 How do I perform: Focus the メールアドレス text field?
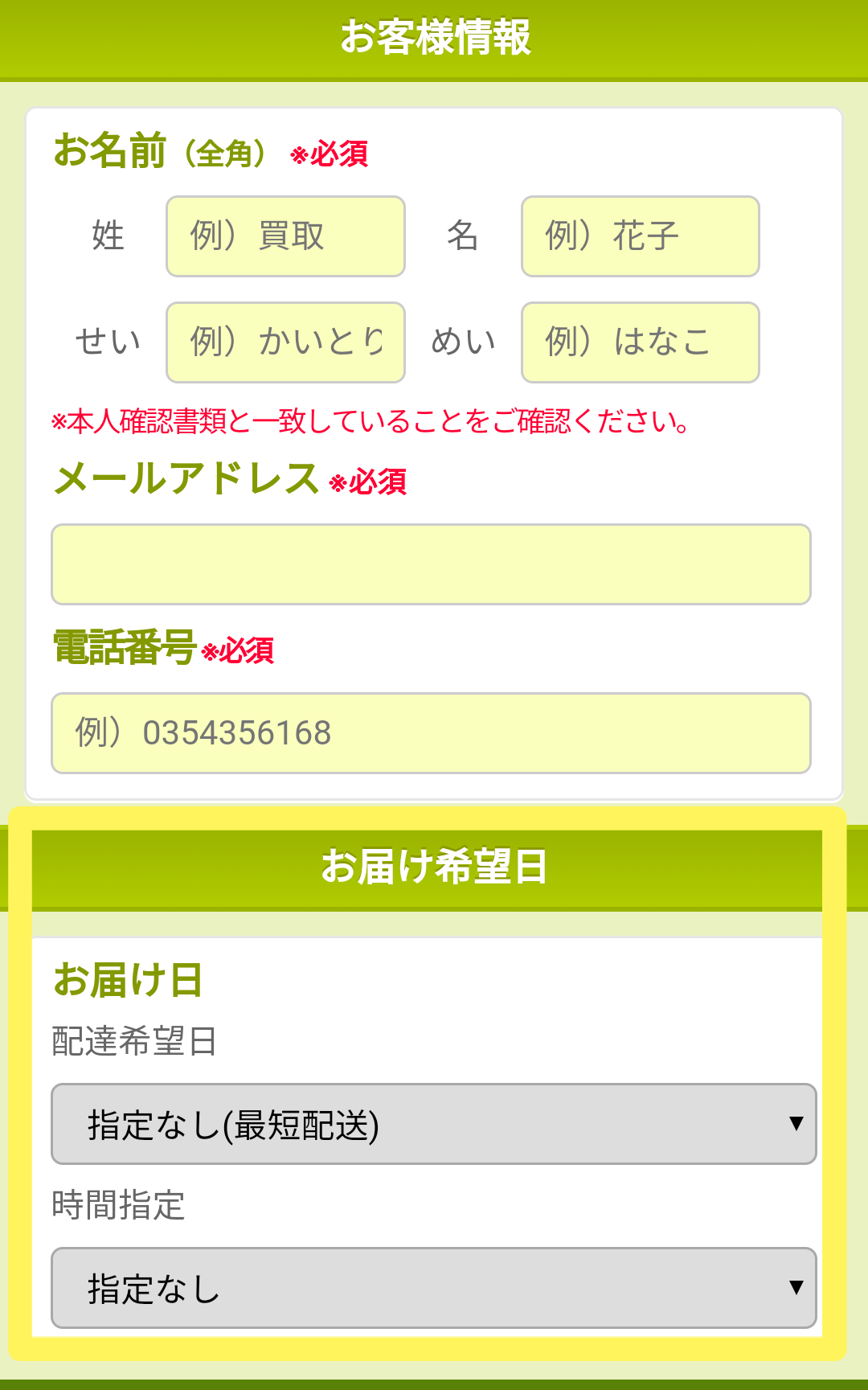point(431,564)
